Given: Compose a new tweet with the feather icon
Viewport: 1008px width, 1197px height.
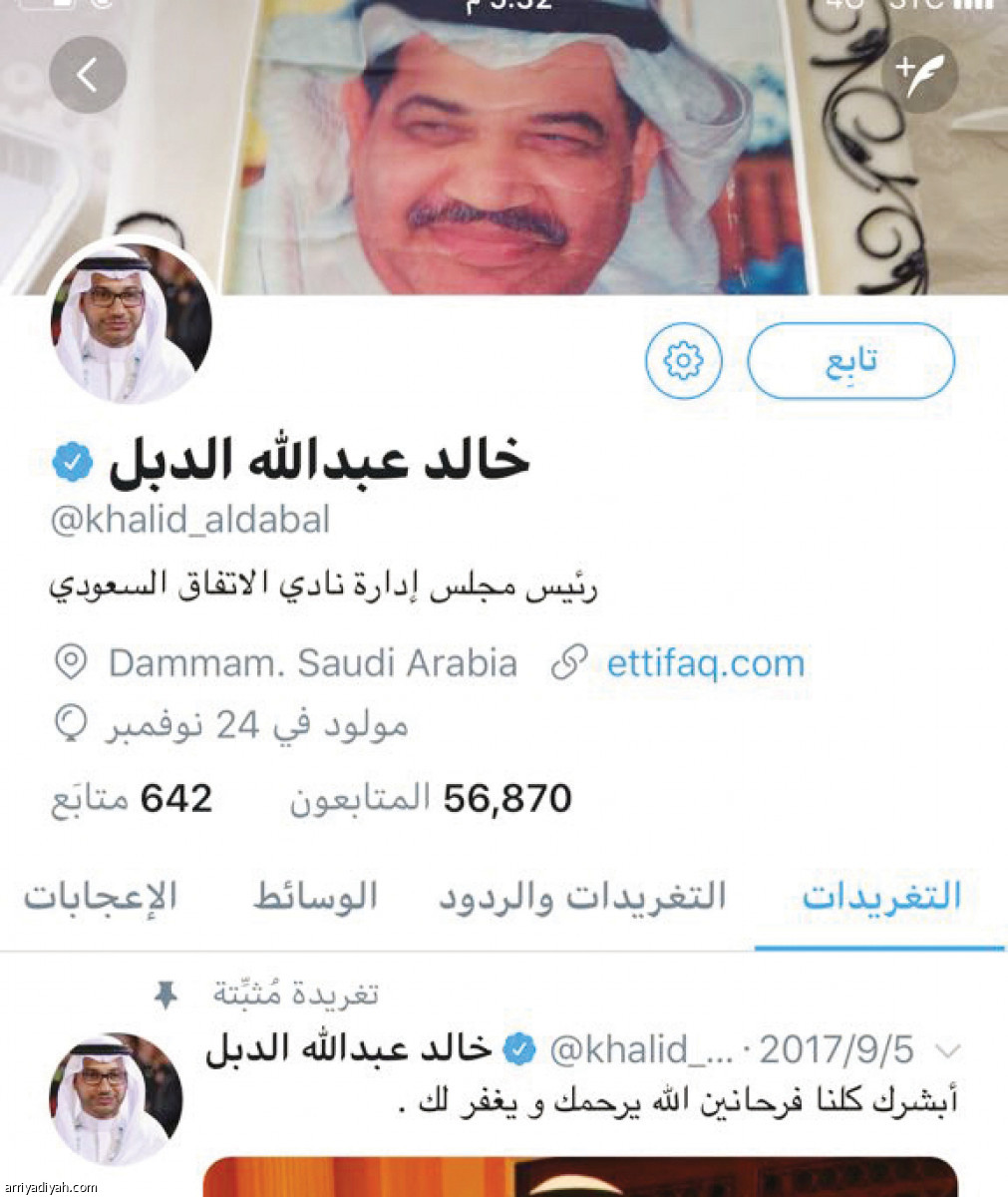Looking at the screenshot, I should [919, 75].
